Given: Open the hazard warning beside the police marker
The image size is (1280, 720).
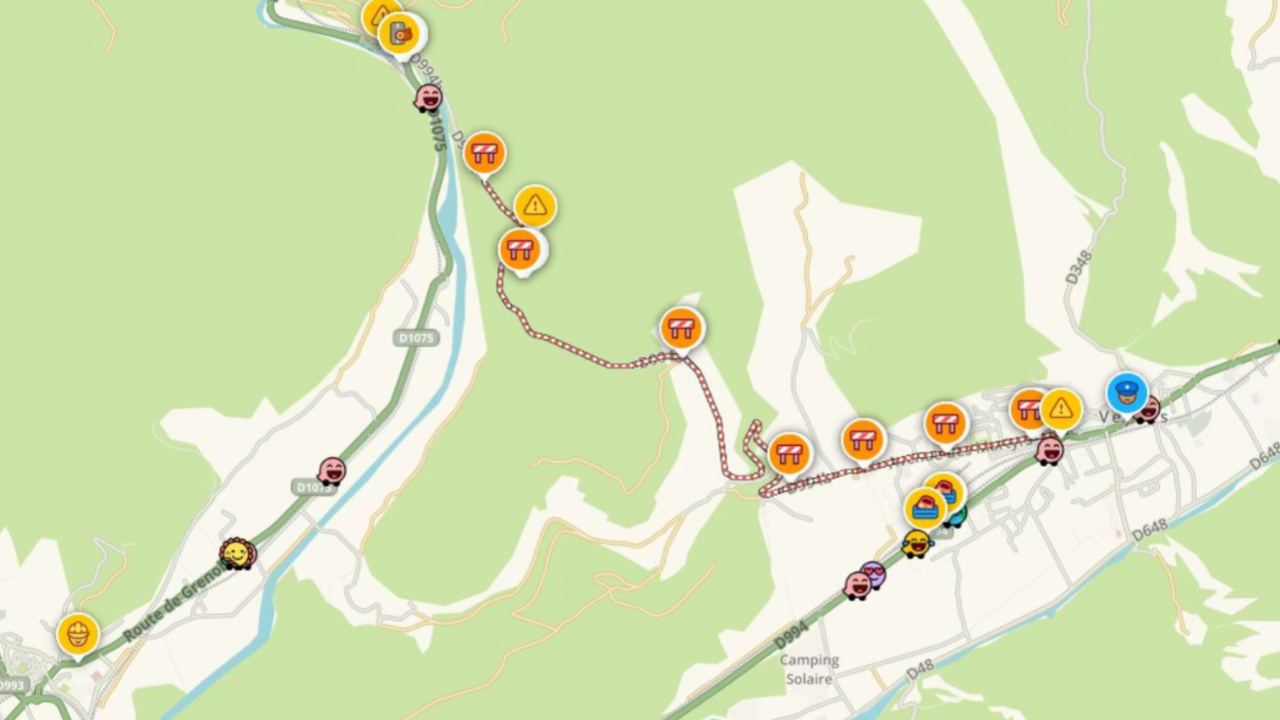Looking at the screenshot, I should (x=1061, y=408).
